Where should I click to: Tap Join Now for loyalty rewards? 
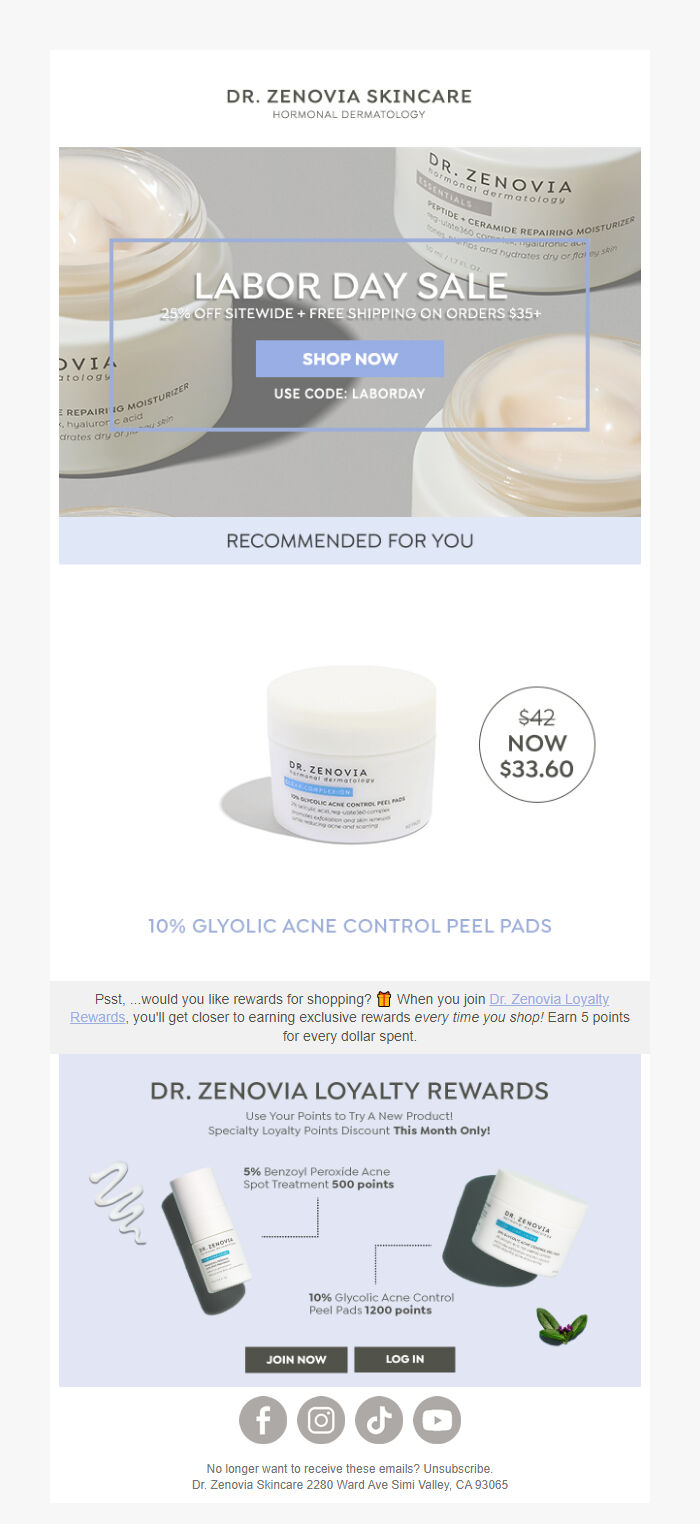[296, 1360]
